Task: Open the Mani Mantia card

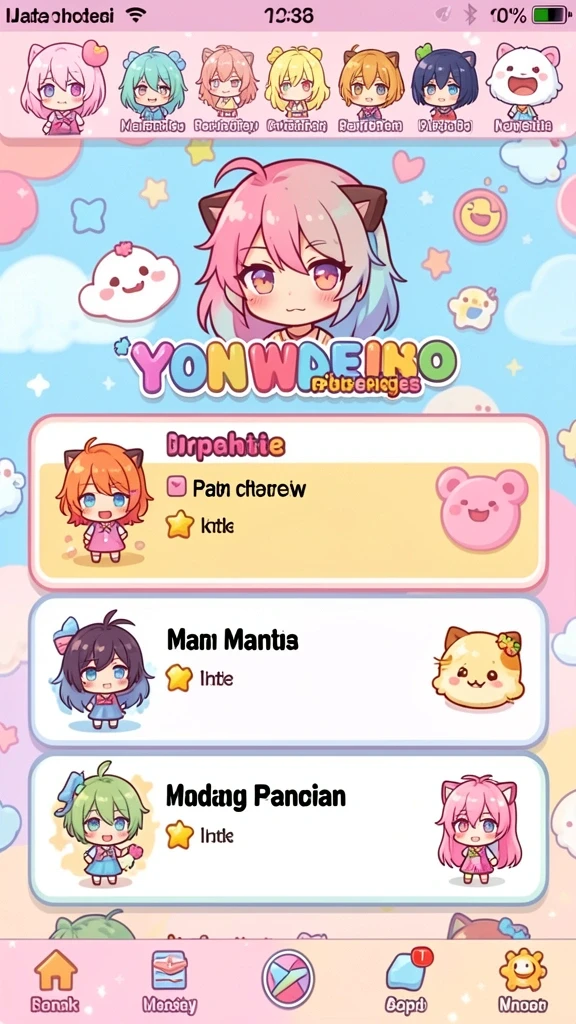Action: 289,671
